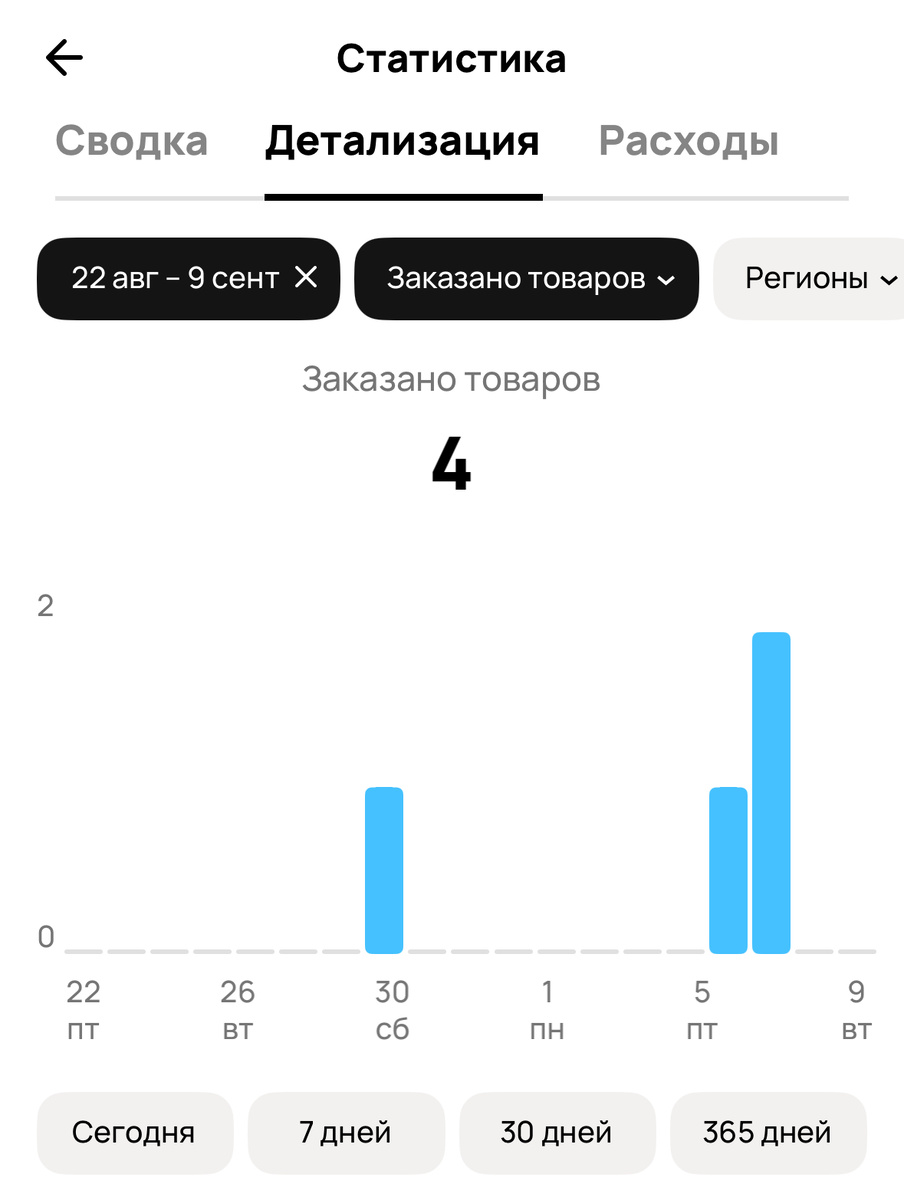
Task: Click the chevron on Заказано товаров chip
Action: [668, 280]
